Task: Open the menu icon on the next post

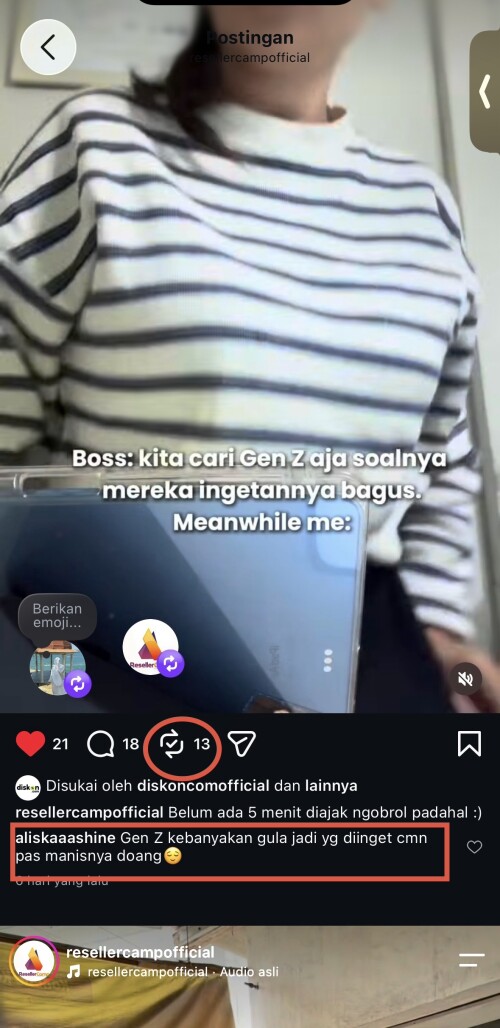Action: tap(471, 960)
